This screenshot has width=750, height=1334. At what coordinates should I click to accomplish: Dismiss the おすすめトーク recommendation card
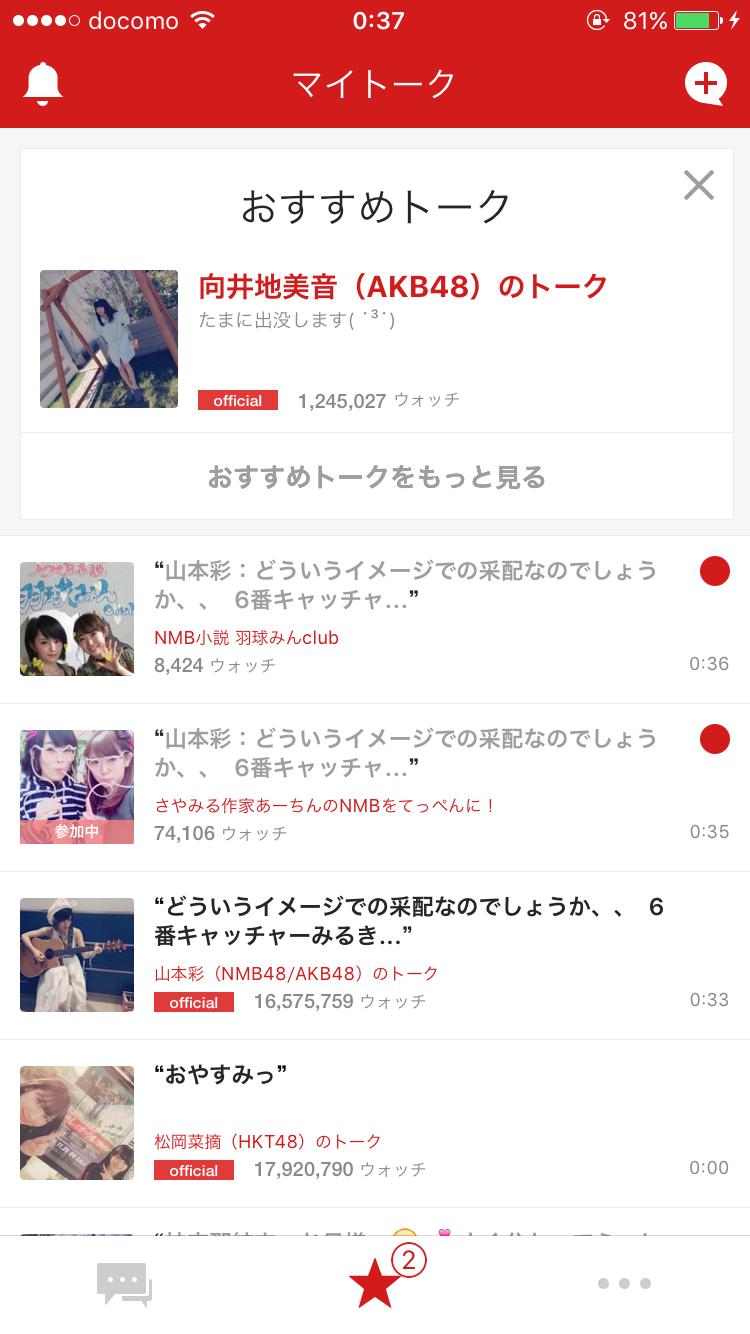pos(698,185)
